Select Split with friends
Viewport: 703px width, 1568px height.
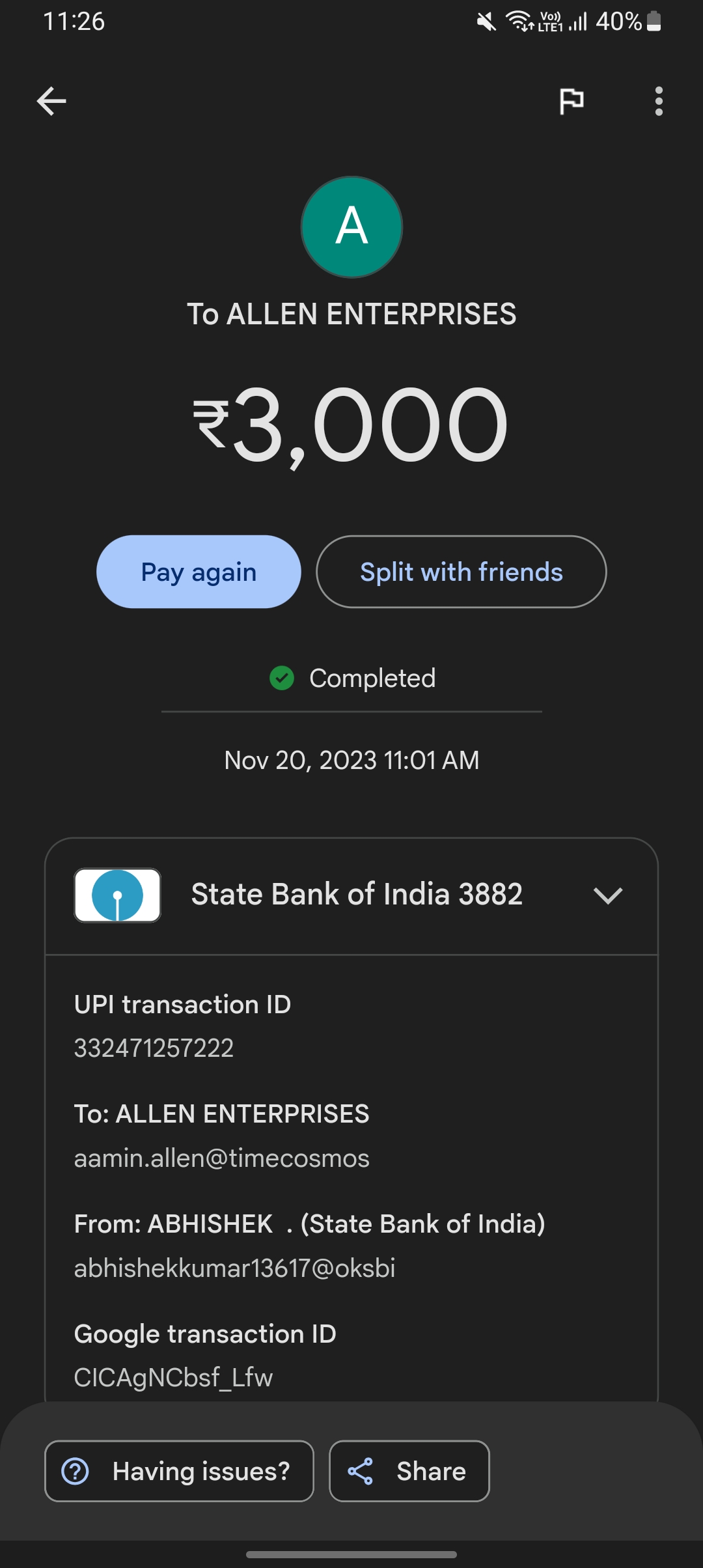click(x=461, y=572)
